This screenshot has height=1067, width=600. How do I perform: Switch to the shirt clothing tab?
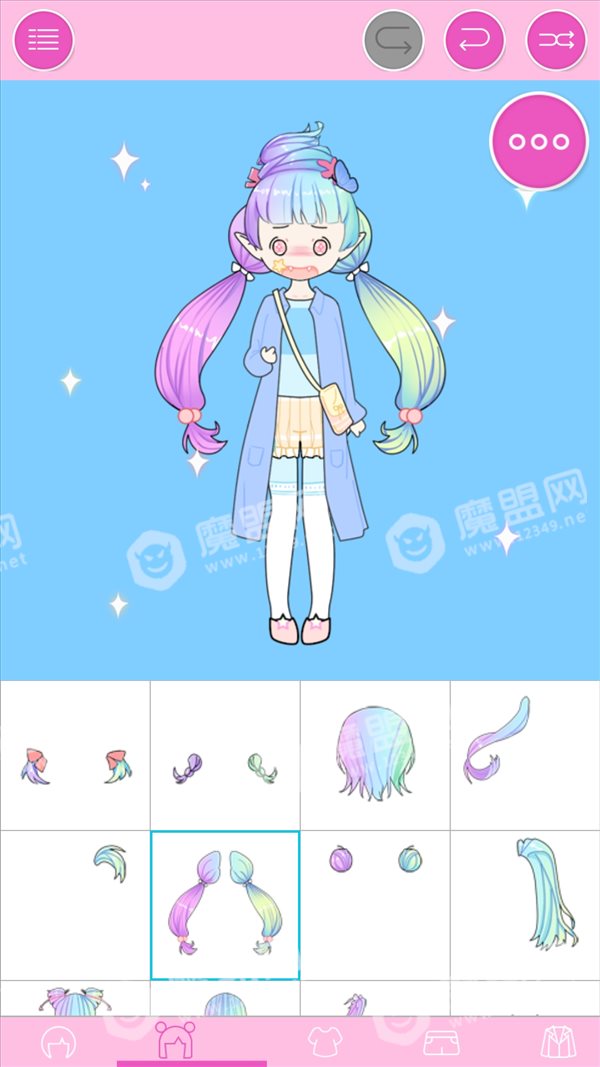(x=324, y=1042)
